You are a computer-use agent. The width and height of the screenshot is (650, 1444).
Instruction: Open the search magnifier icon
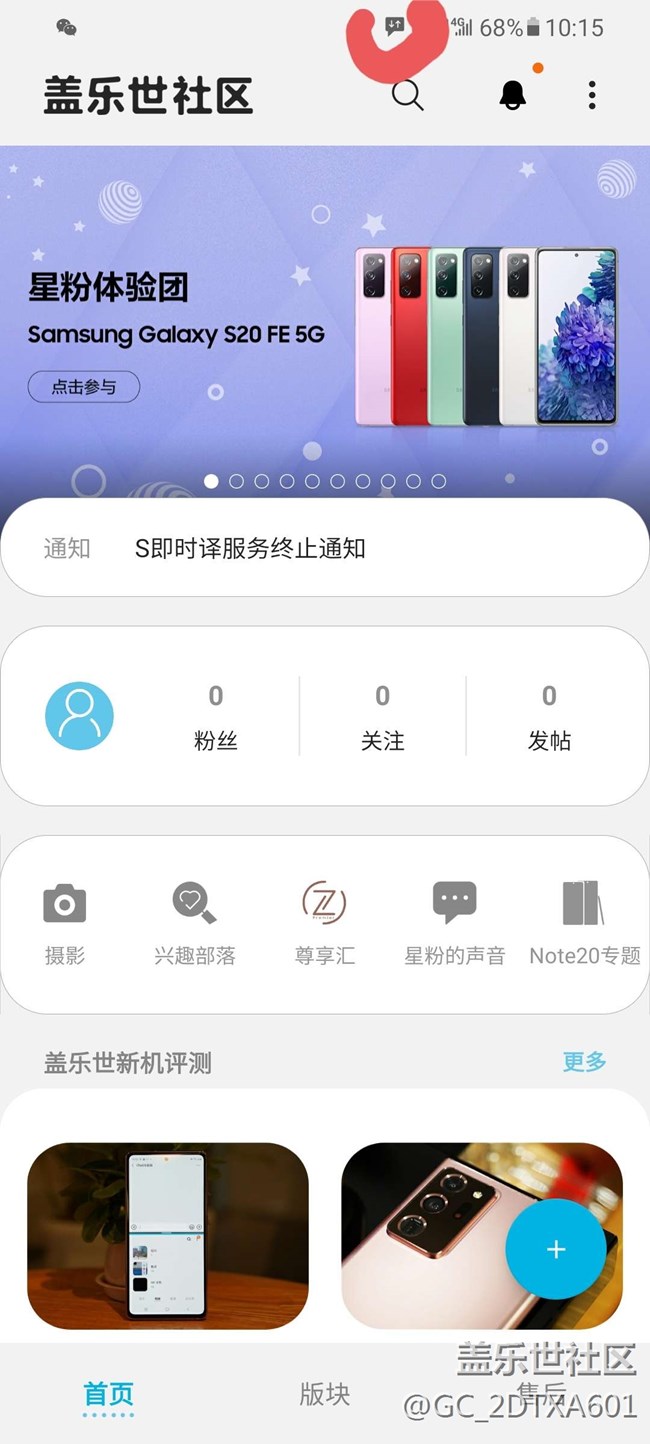click(x=407, y=95)
